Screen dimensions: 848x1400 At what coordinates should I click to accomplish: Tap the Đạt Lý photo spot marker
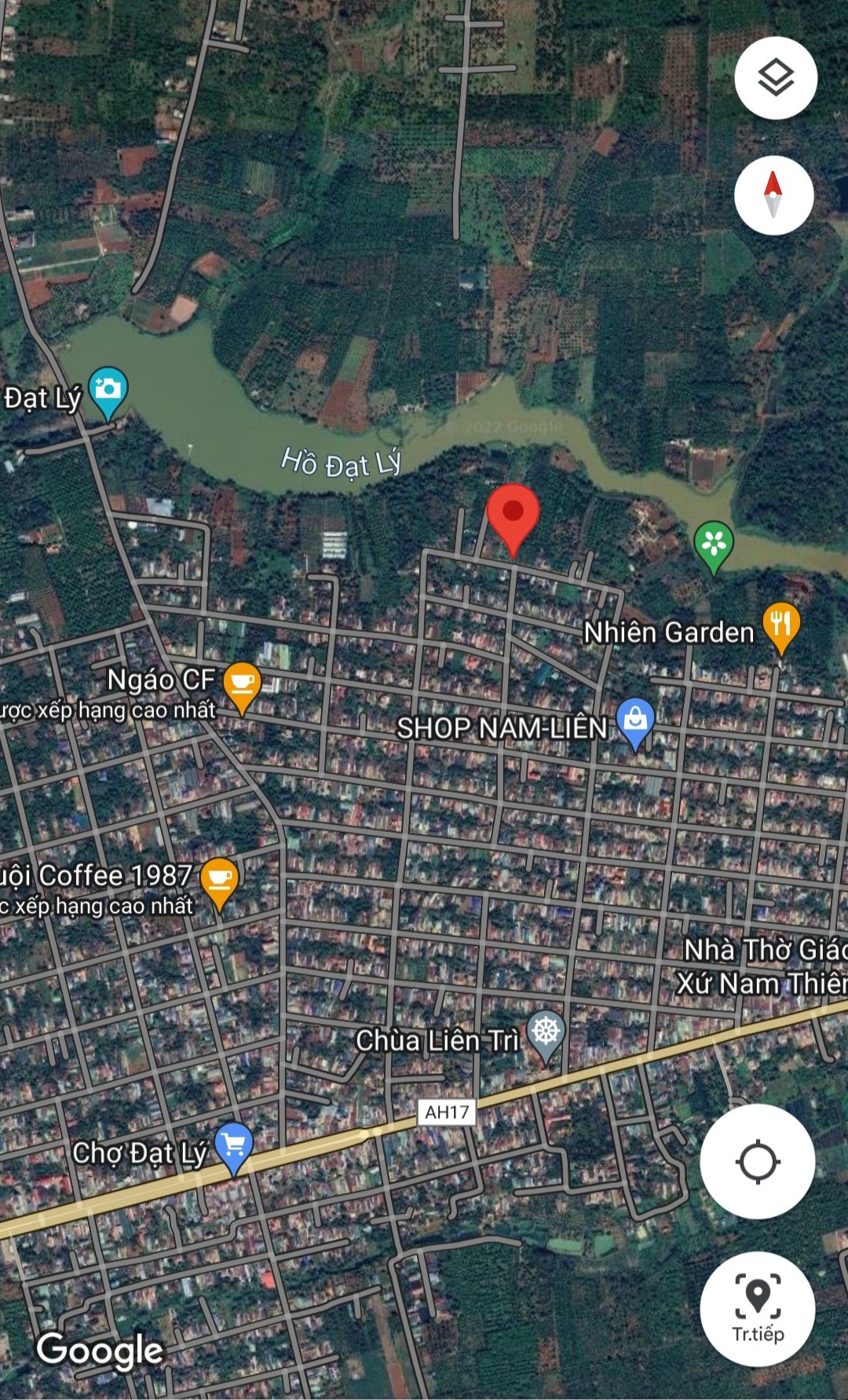108,390
